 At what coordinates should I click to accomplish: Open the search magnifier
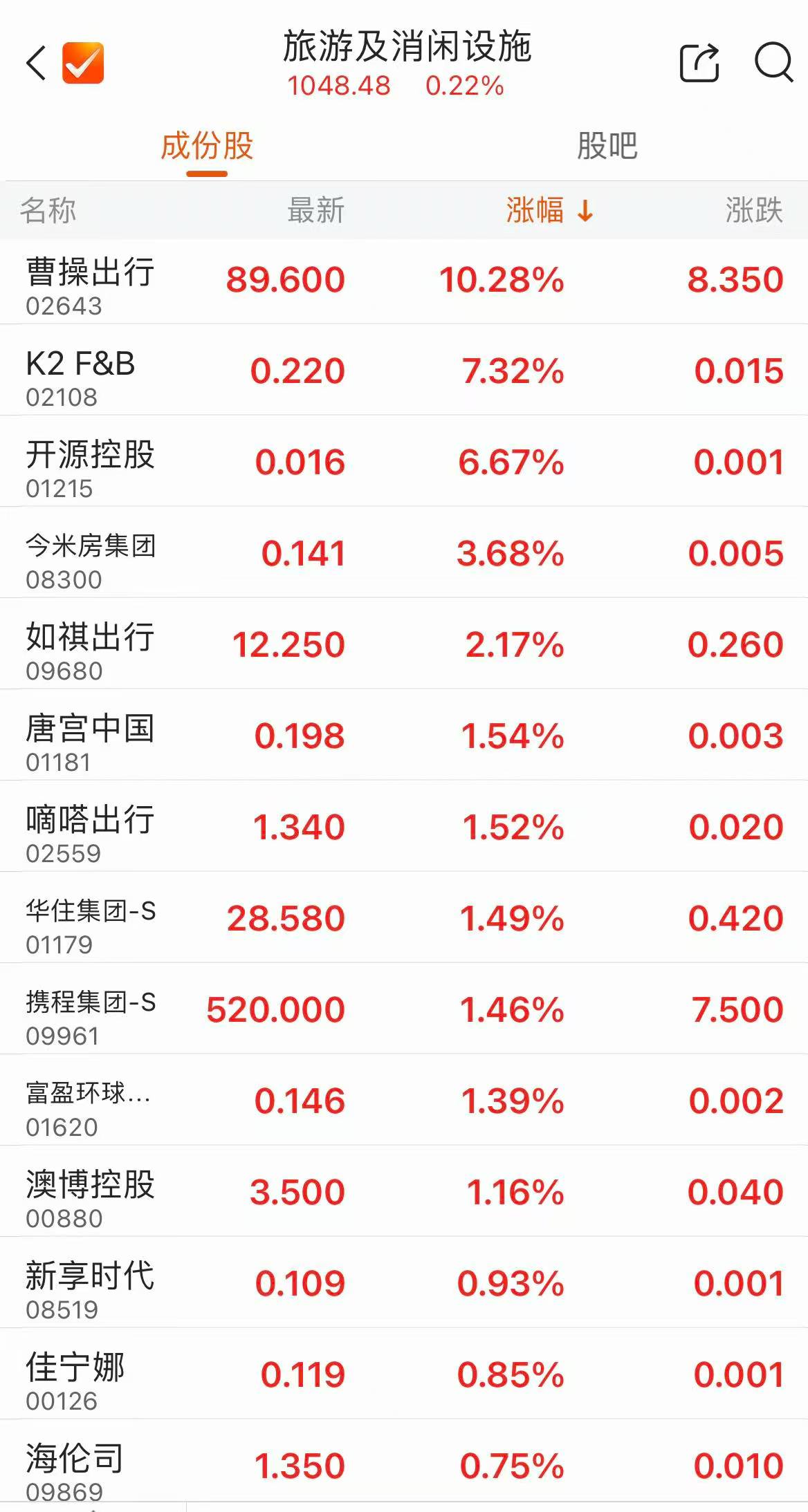(x=773, y=63)
